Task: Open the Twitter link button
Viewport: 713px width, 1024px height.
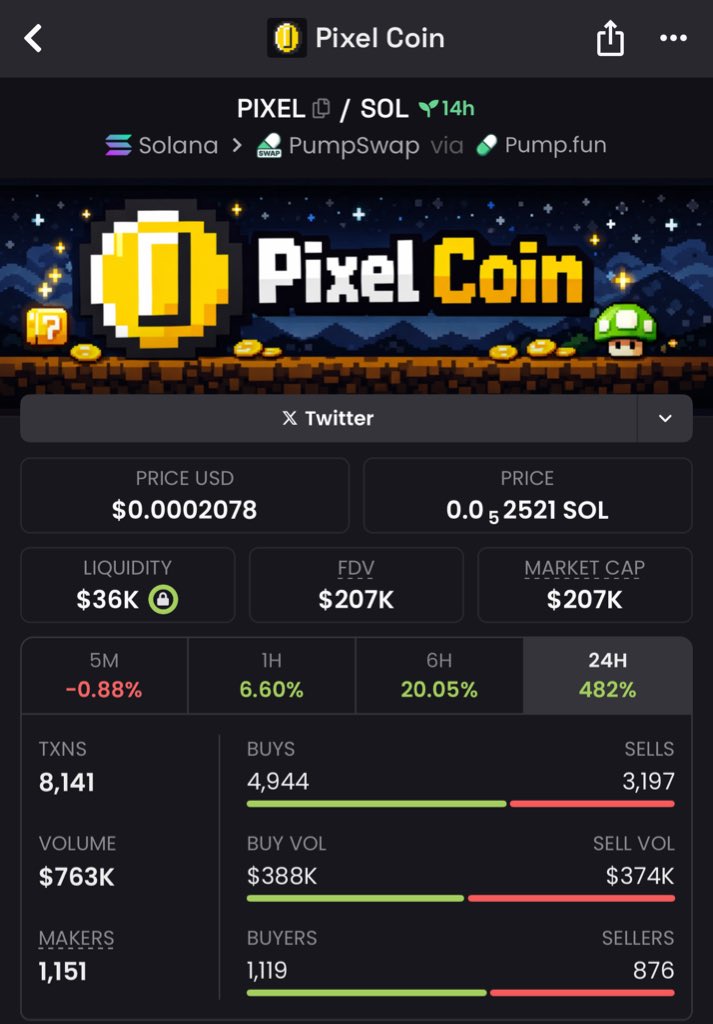Action: pyautogui.click(x=328, y=418)
